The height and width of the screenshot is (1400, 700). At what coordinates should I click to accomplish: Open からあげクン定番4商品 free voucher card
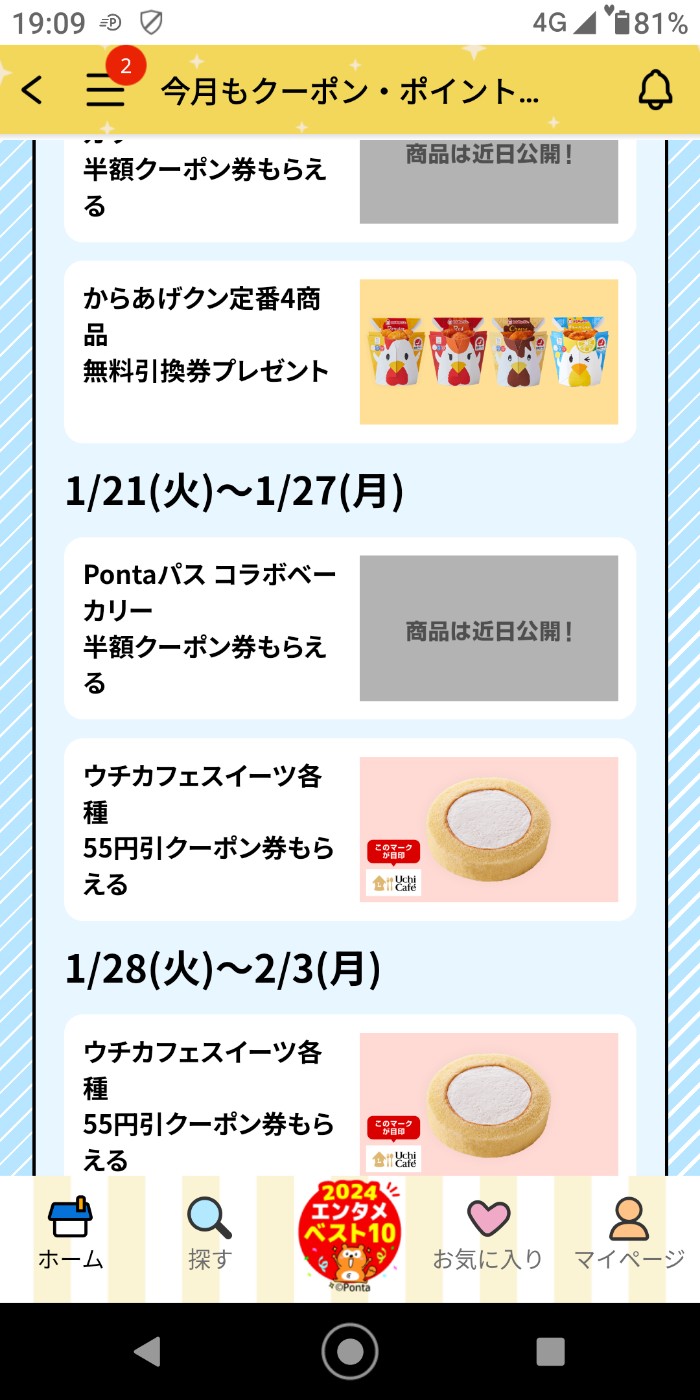(350, 351)
